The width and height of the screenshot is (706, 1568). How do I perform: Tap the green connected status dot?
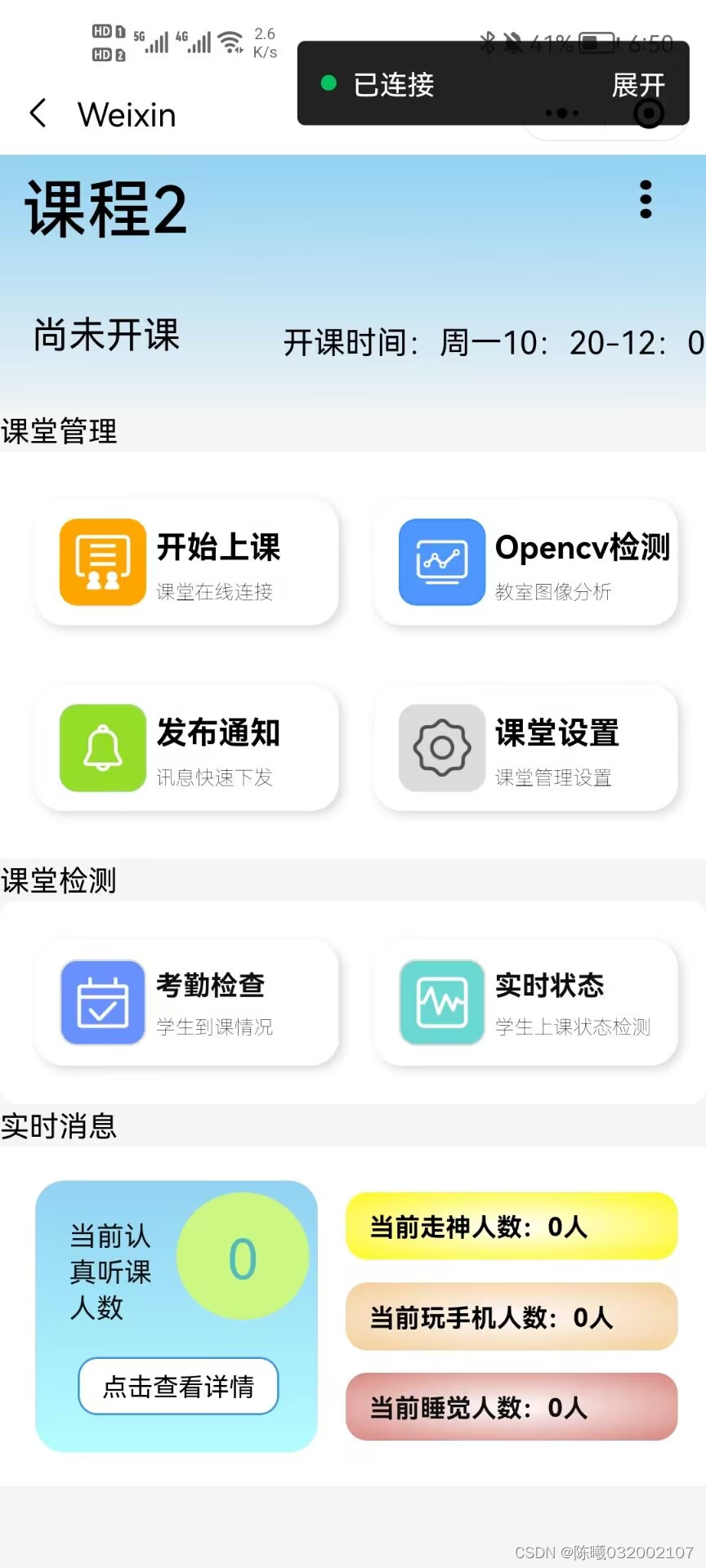coord(328,84)
